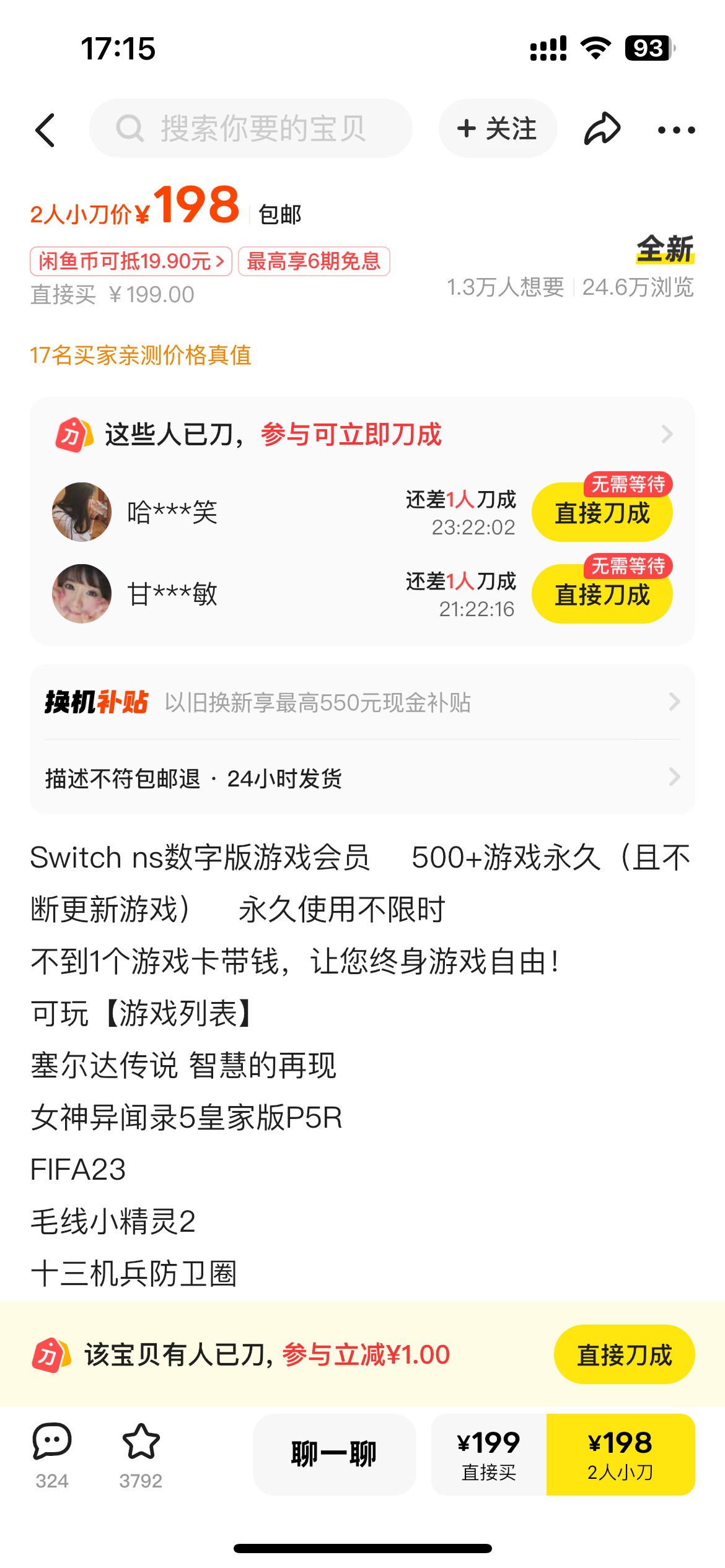The image size is (725, 1568).
Task: Go back to the previous page
Action: click(46, 130)
